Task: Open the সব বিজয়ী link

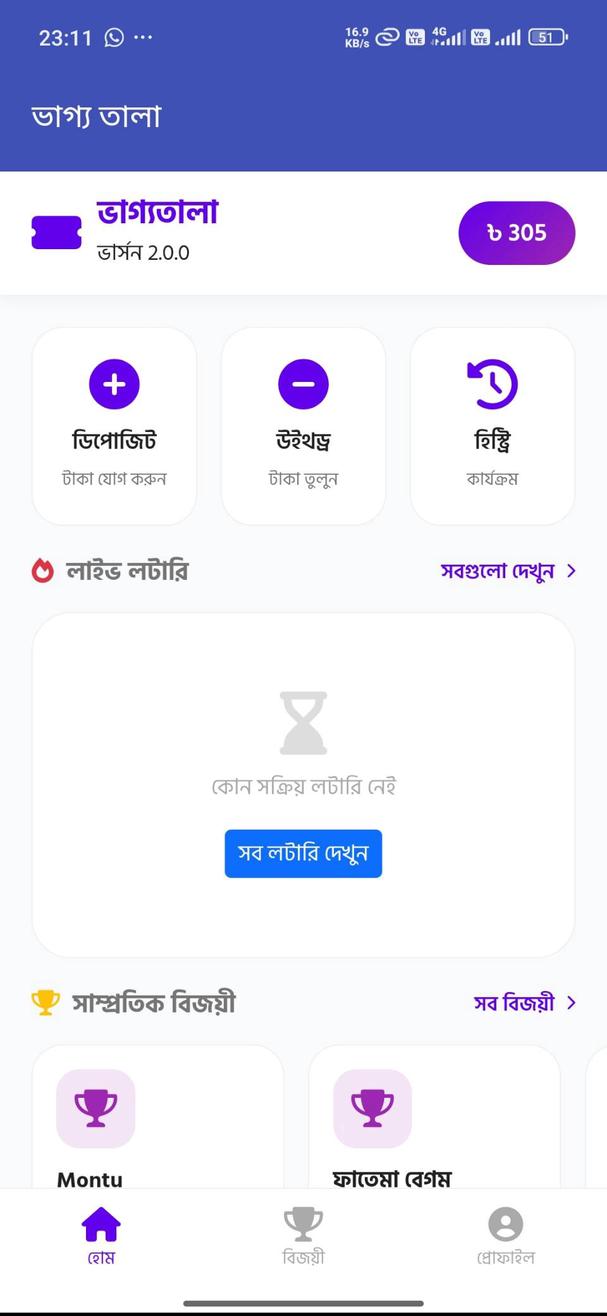Action: (x=525, y=1002)
